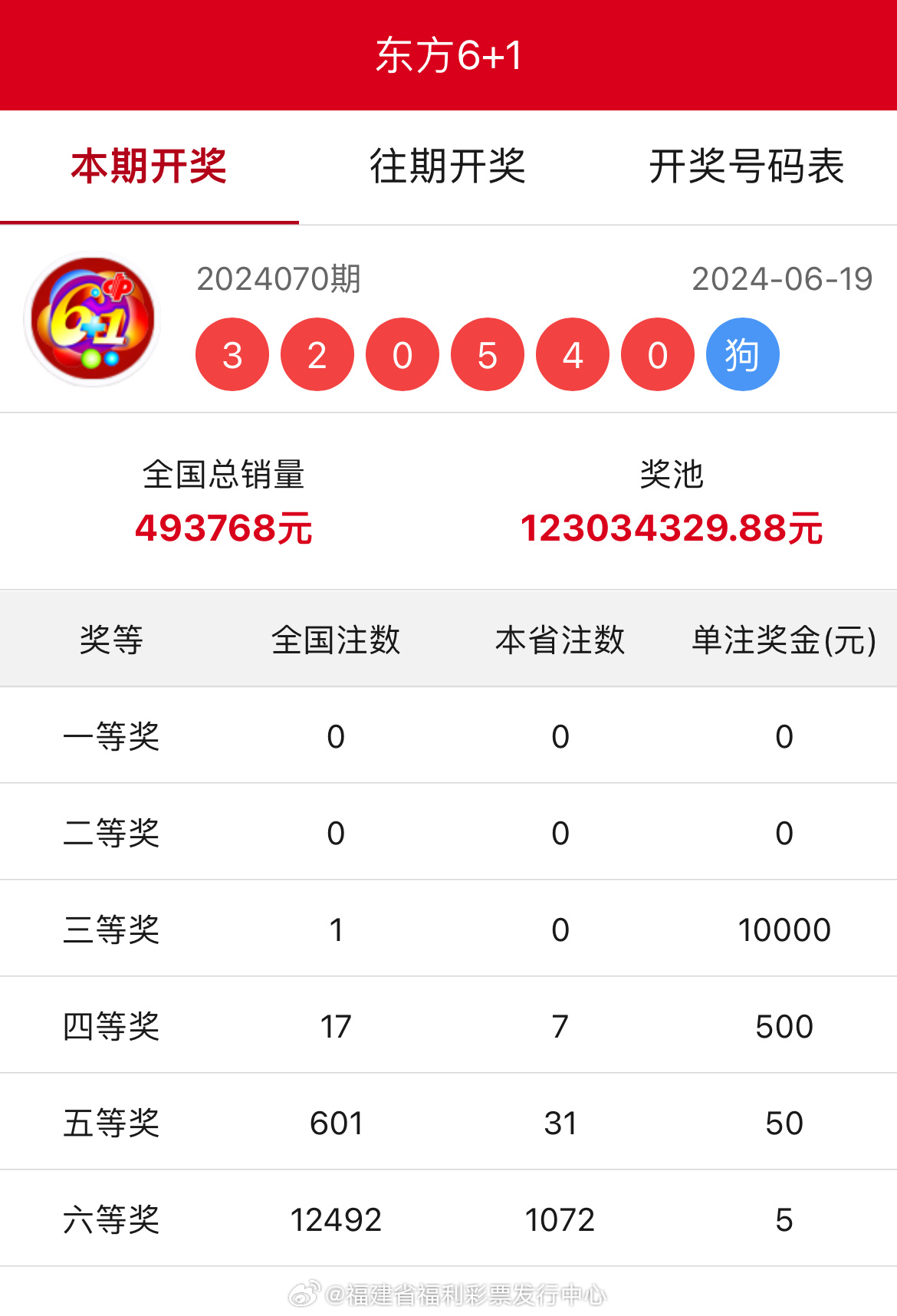Switch to the 往期开奖 tab
The image size is (897, 1316).
448,166
